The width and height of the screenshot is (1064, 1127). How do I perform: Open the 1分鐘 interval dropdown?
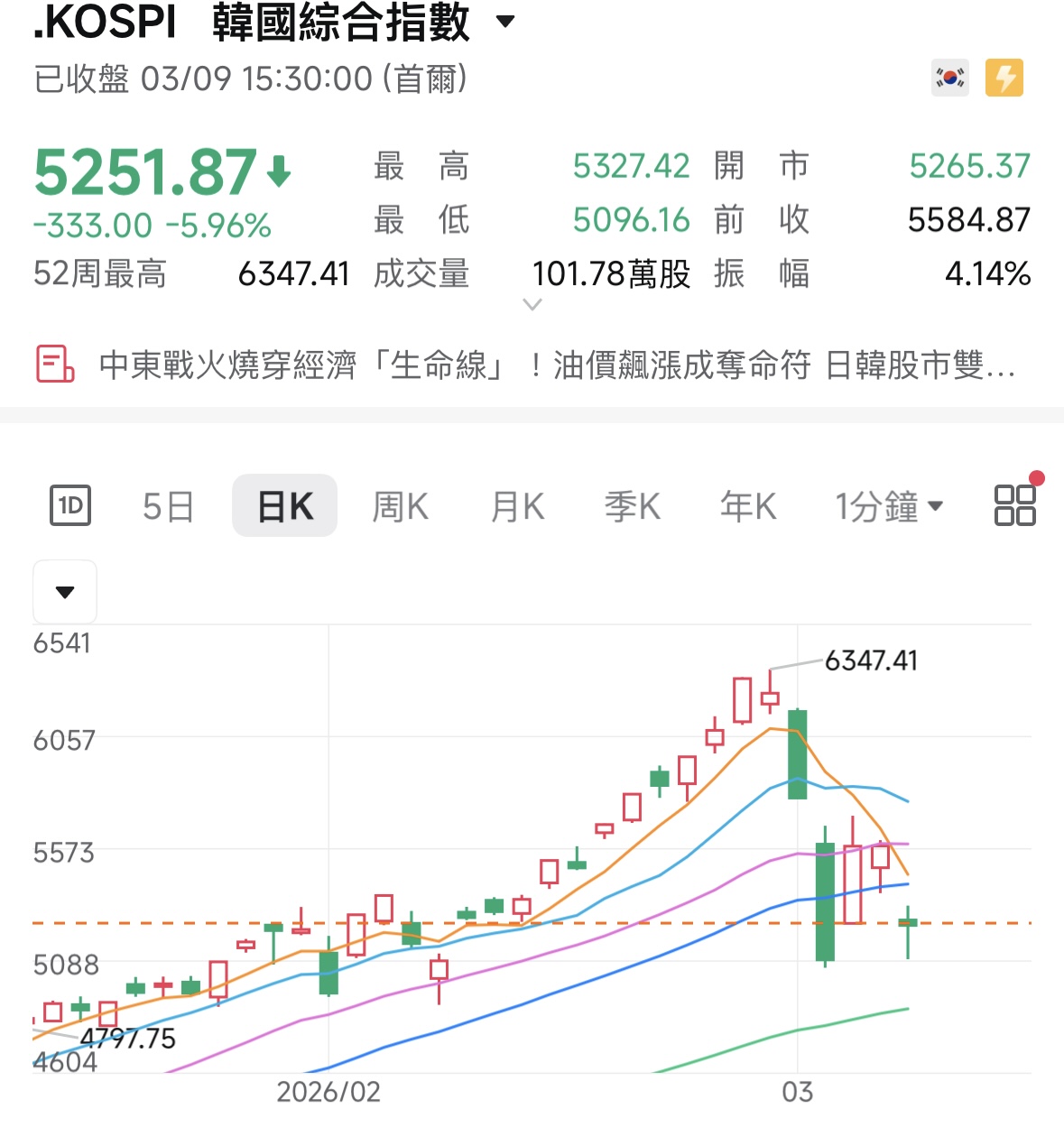[889, 506]
